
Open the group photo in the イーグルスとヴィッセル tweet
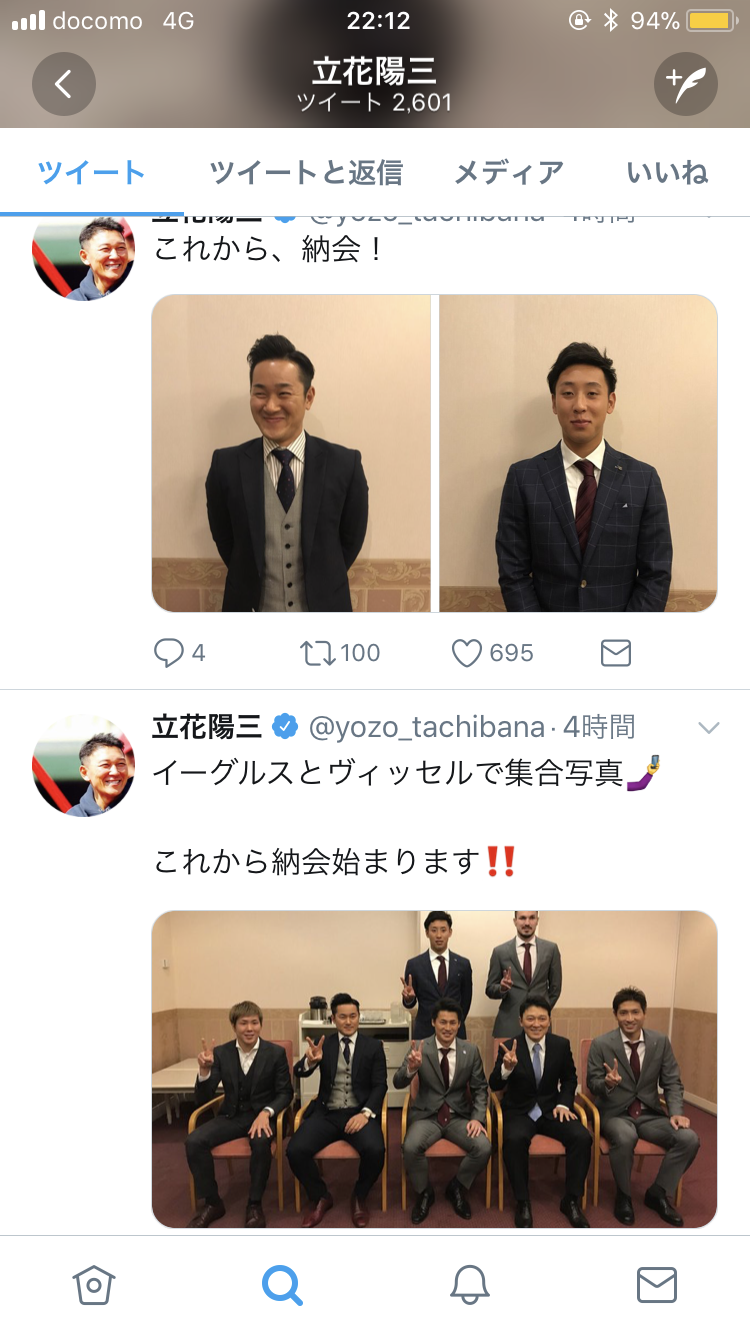pos(434,1068)
